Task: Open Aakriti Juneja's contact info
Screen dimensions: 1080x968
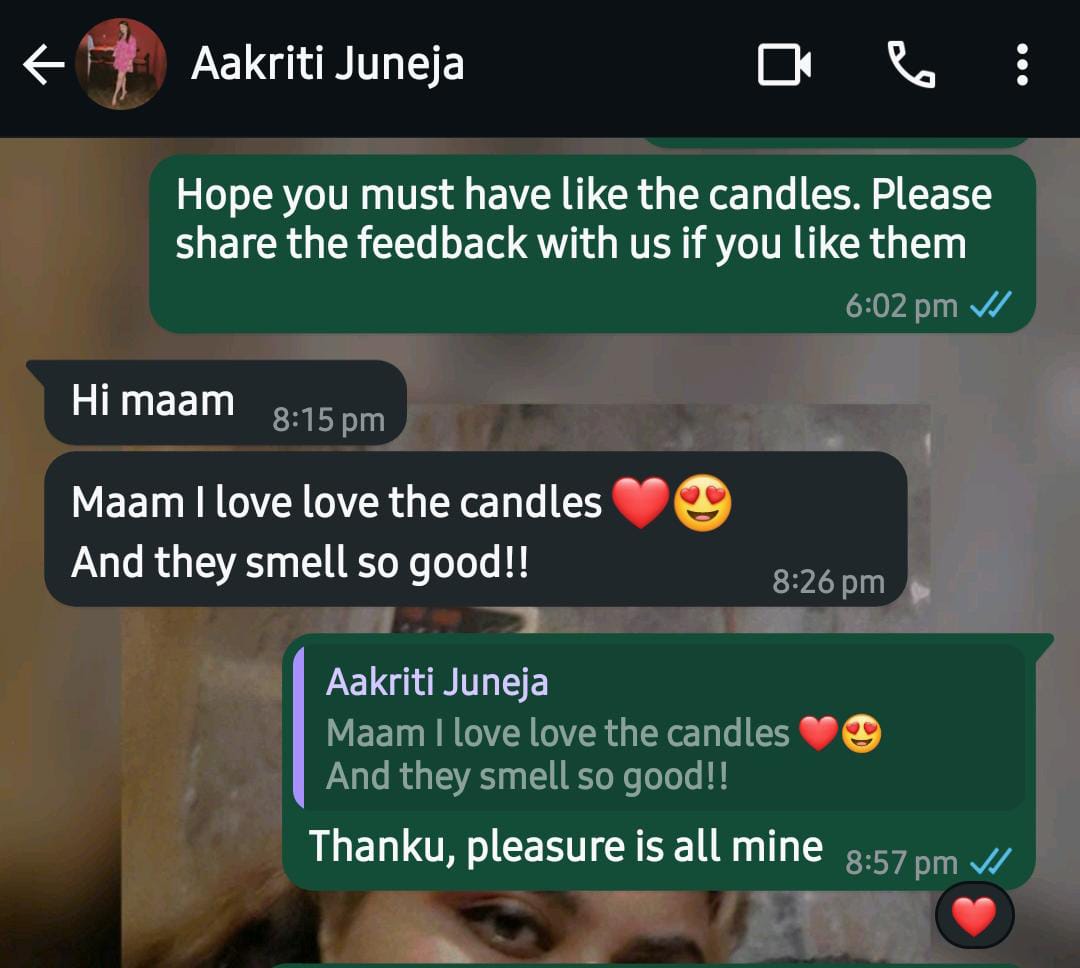Action: [x=327, y=66]
